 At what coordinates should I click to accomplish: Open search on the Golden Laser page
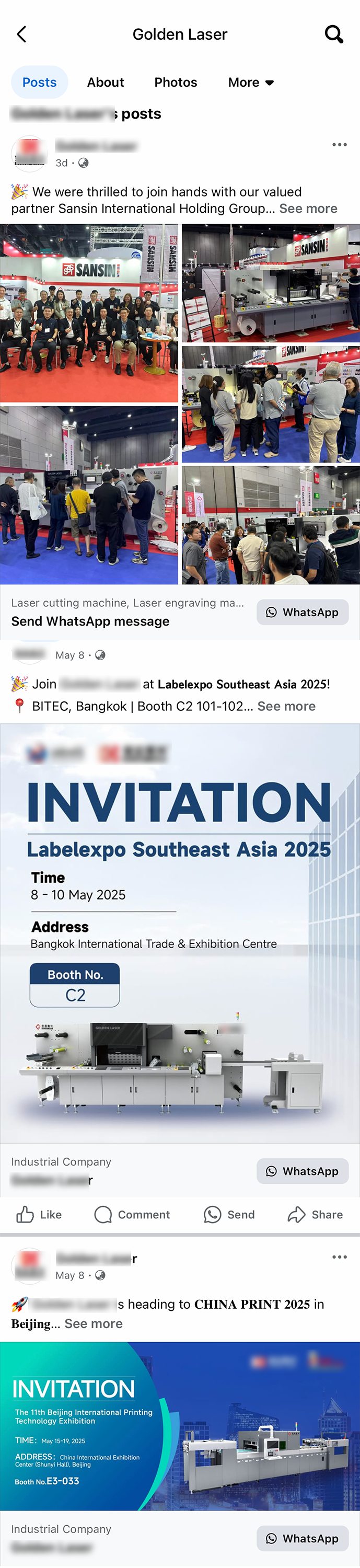[x=333, y=34]
